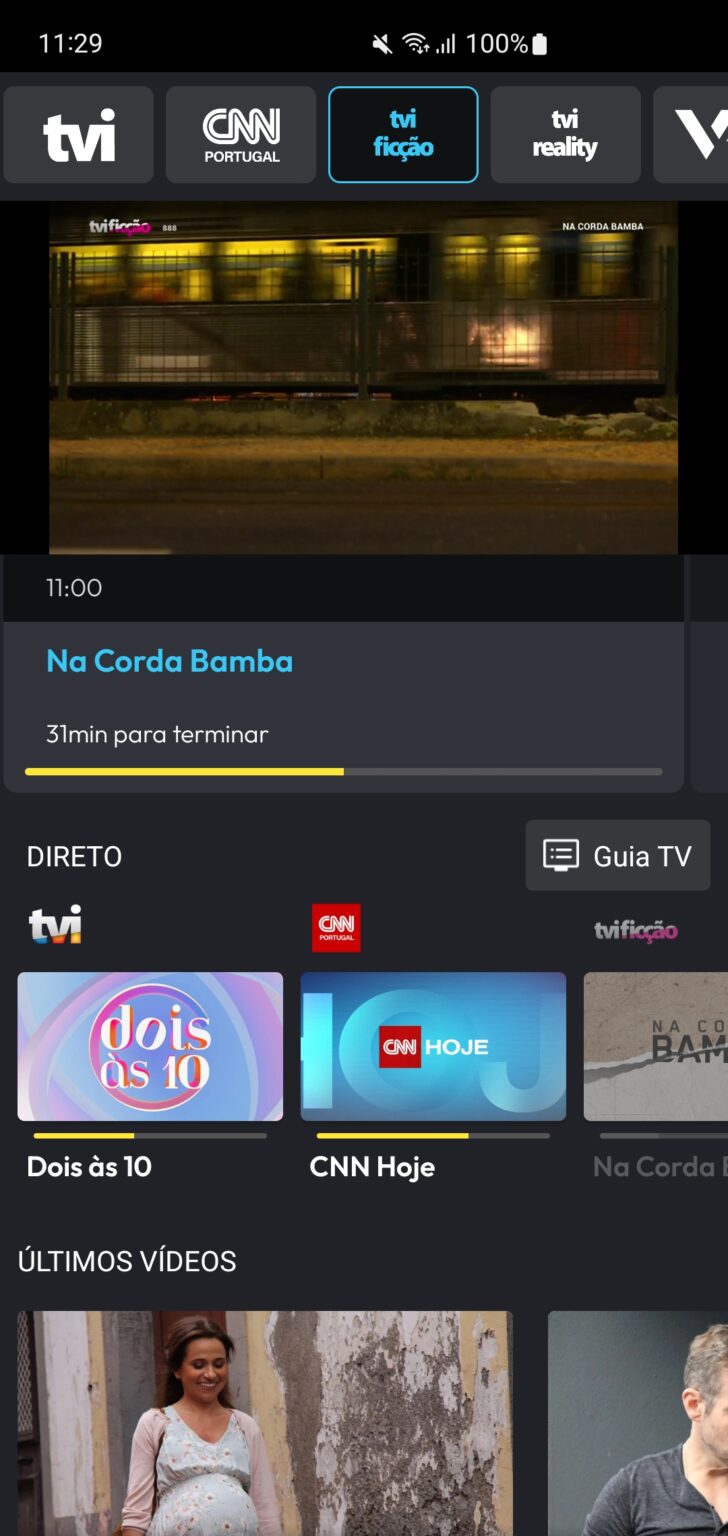Open the Guia TV button
728x1536 pixels.
pyautogui.click(x=617, y=855)
